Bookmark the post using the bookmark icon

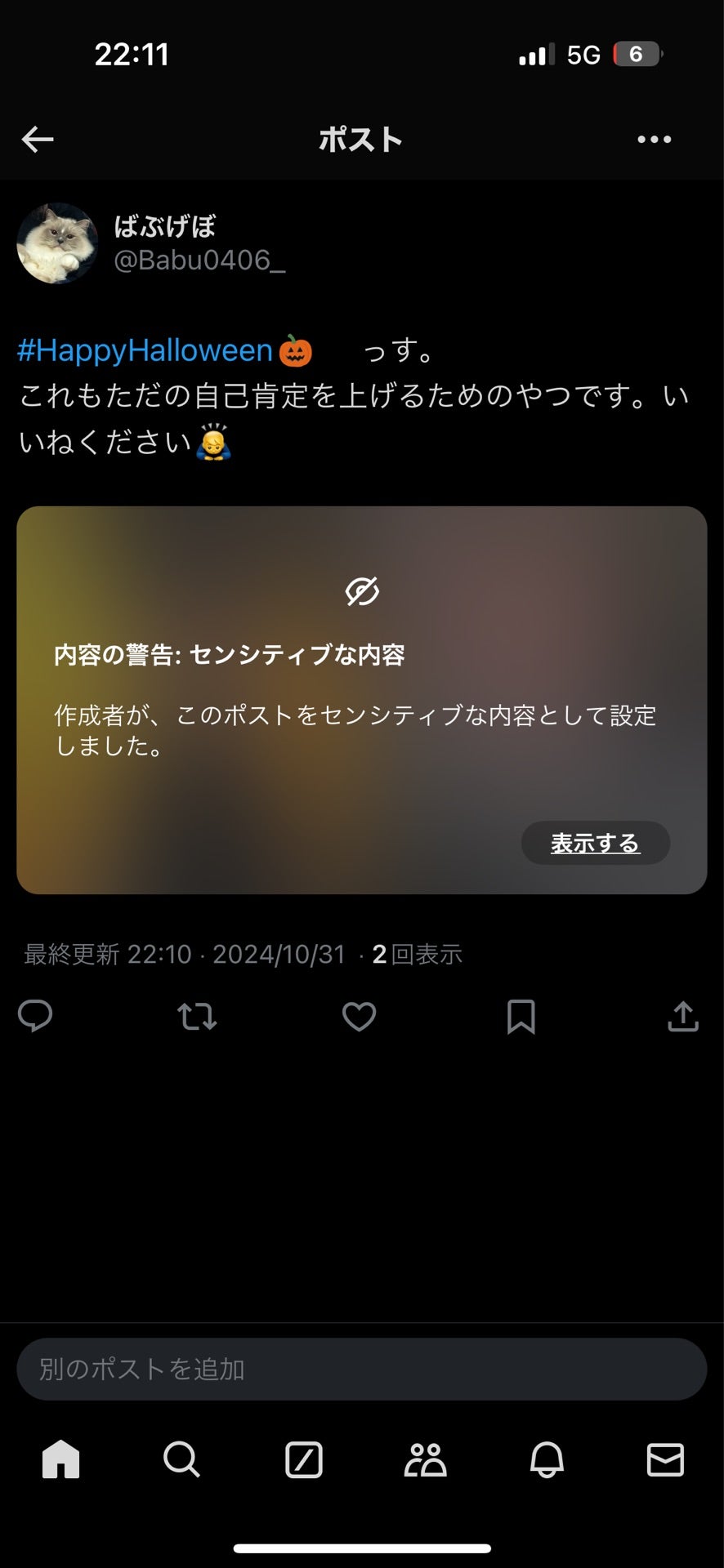point(522,1016)
